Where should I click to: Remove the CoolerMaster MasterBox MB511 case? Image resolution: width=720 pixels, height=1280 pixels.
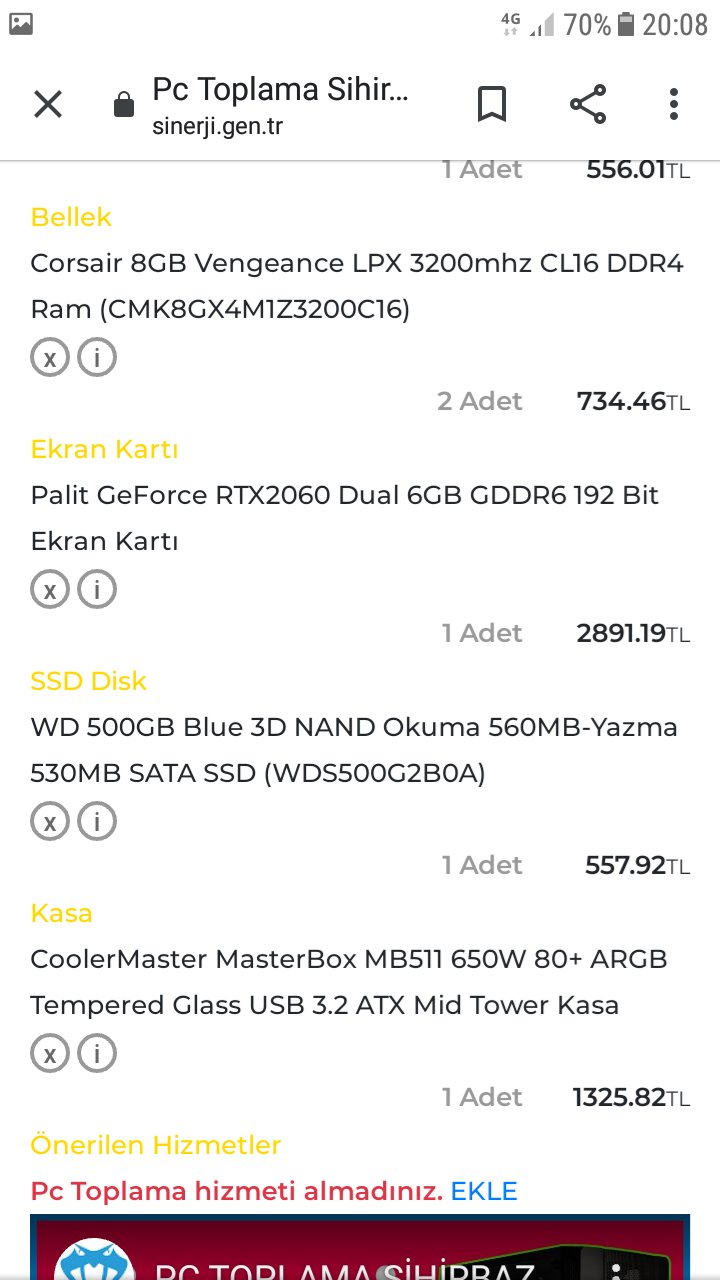pos(50,1053)
